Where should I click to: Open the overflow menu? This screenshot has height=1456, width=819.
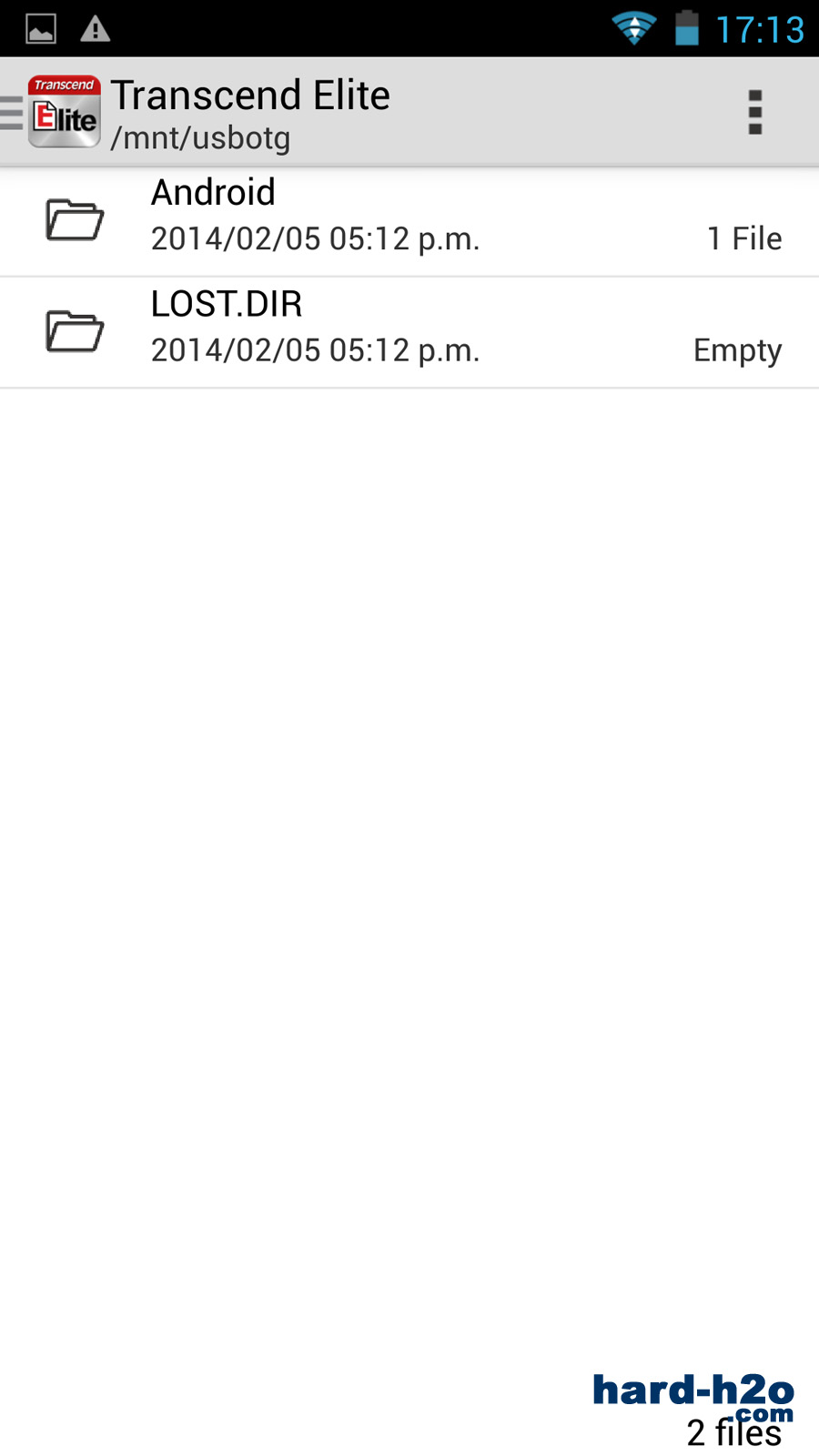754,112
